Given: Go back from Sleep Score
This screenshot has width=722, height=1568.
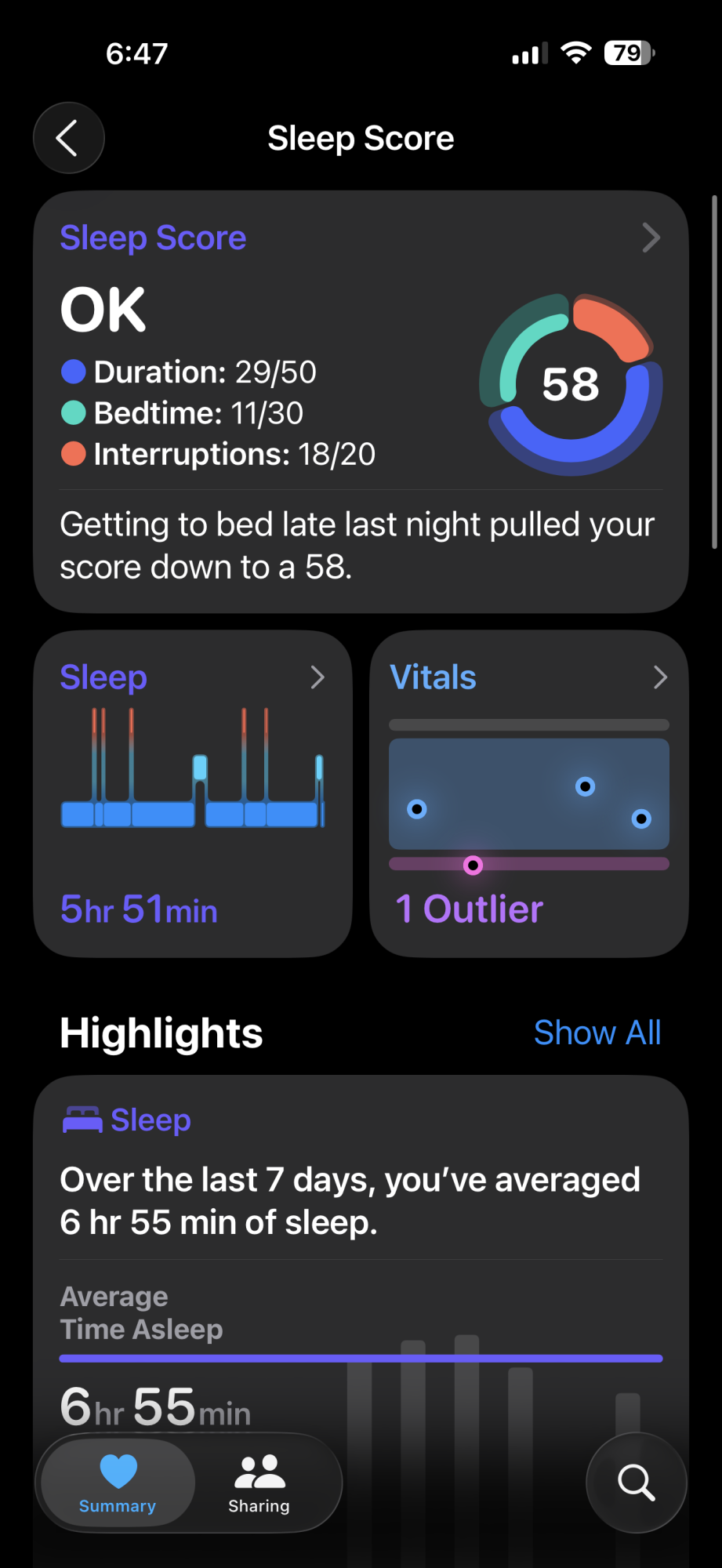Looking at the screenshot, I should 69,138.
